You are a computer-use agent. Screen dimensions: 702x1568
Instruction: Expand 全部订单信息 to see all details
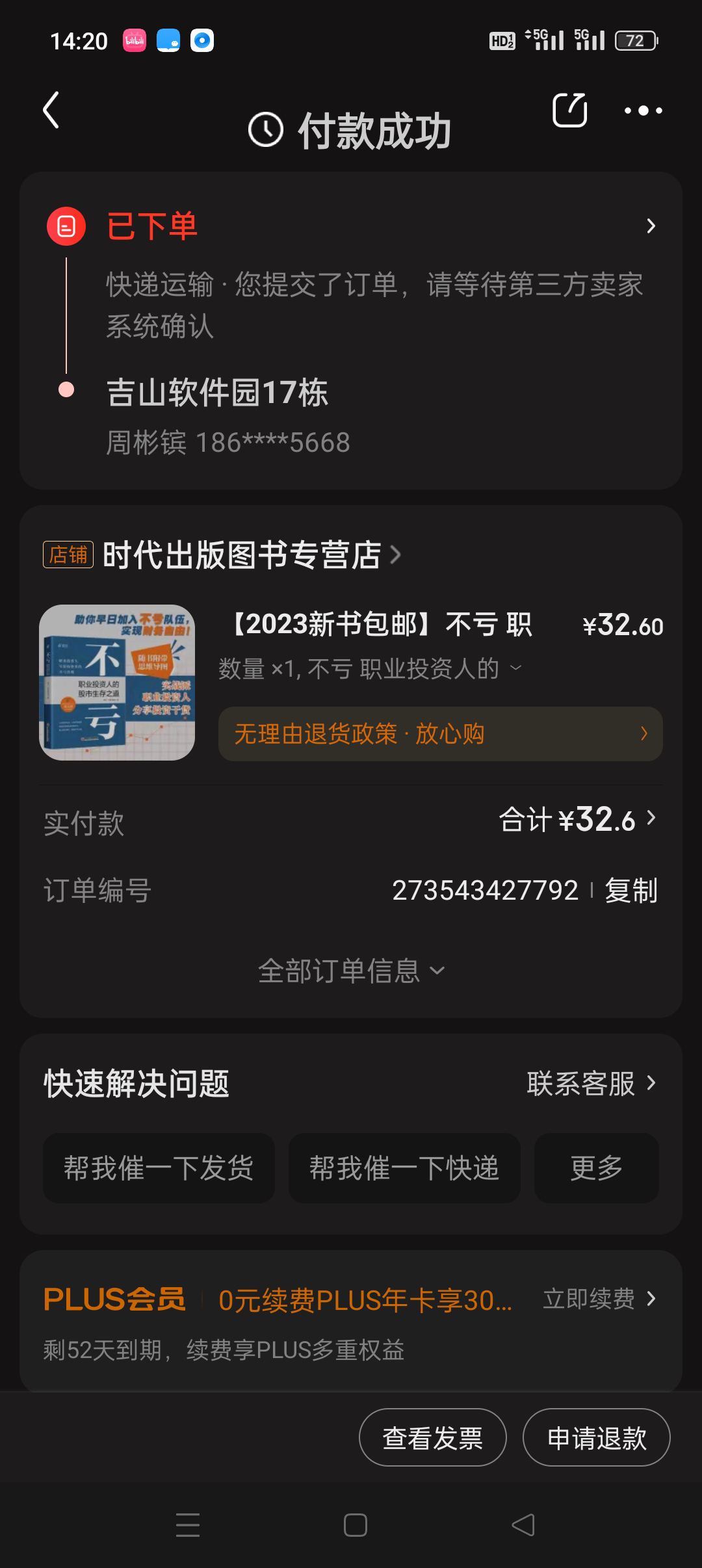(351, 971)
